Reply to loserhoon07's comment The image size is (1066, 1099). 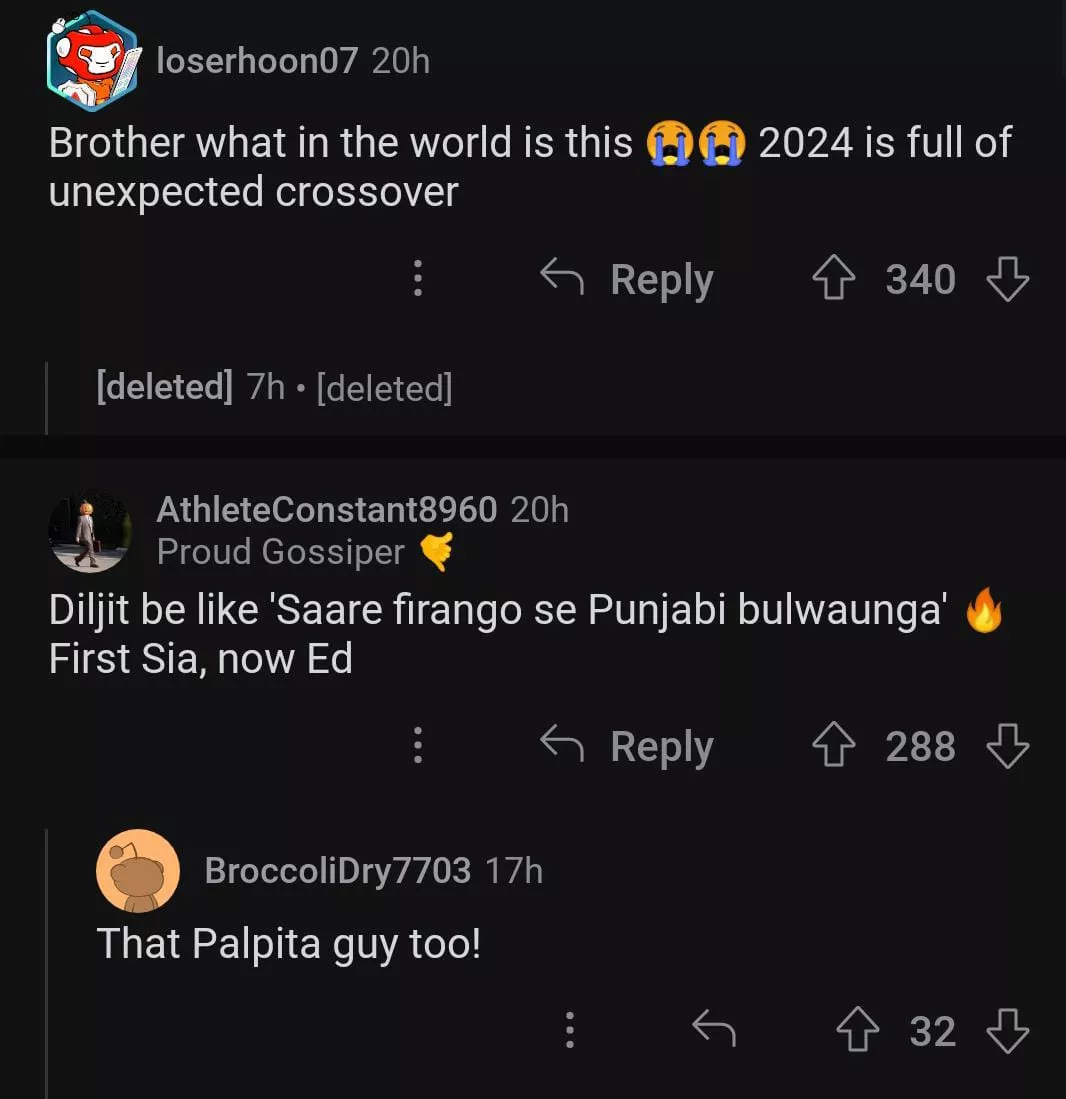[628, 278]
